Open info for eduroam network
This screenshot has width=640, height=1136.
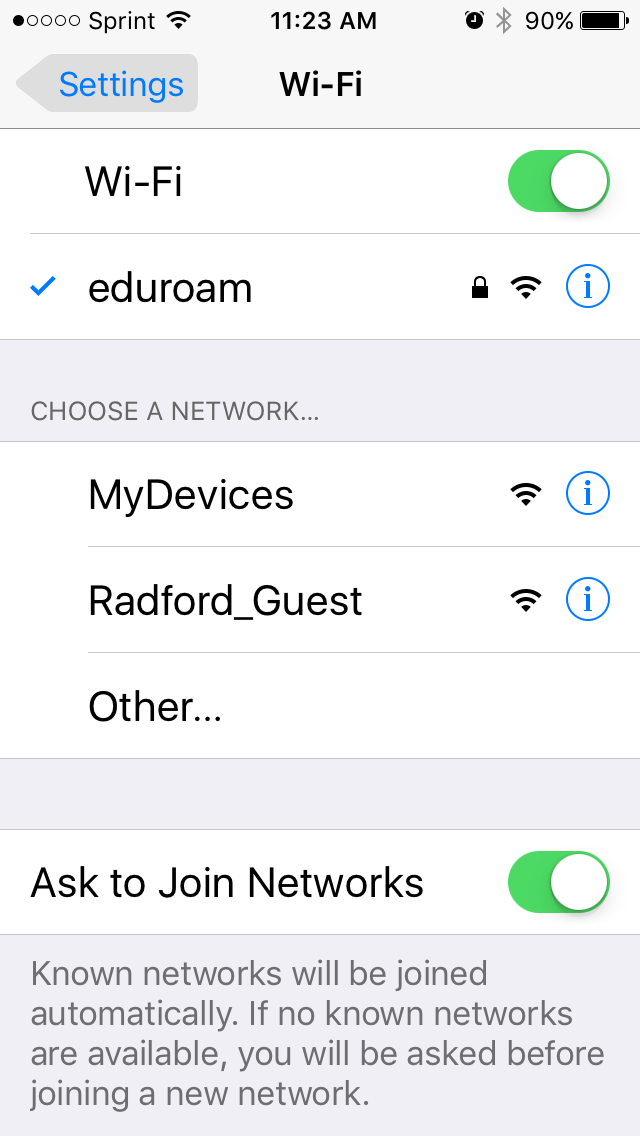pos(587,287)
